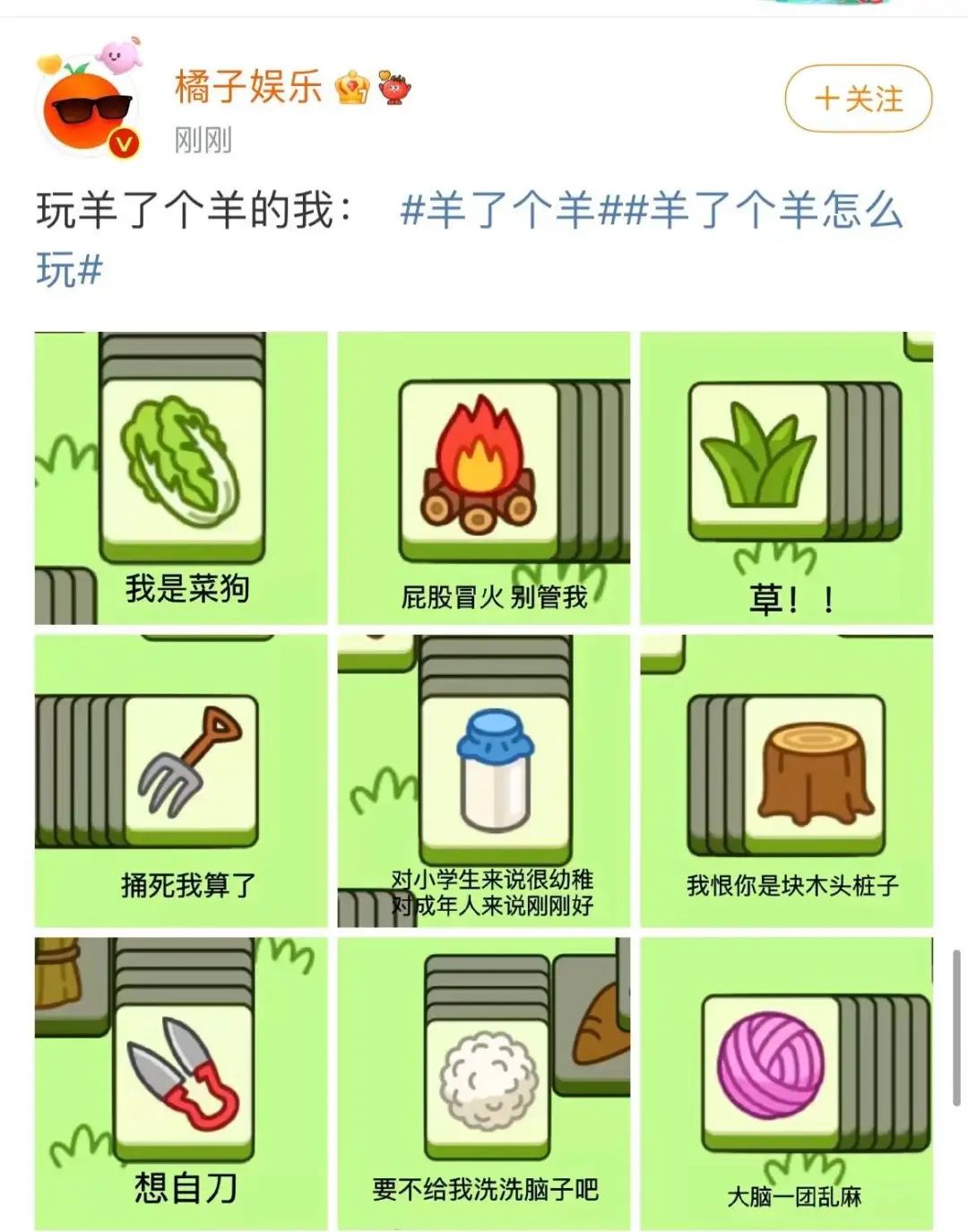The image size is (968, 1232).
Task: Open the pitchfork image 捅死我算了
Action: (181, 781)
